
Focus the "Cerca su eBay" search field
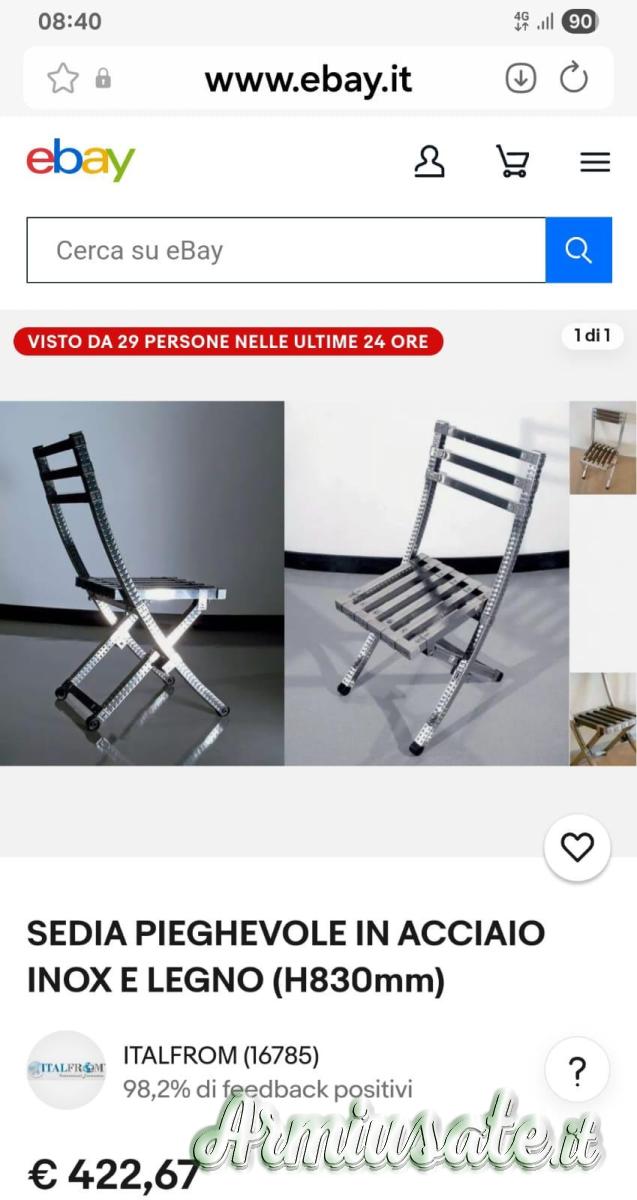pyautogui.click(x=285, y=250)
